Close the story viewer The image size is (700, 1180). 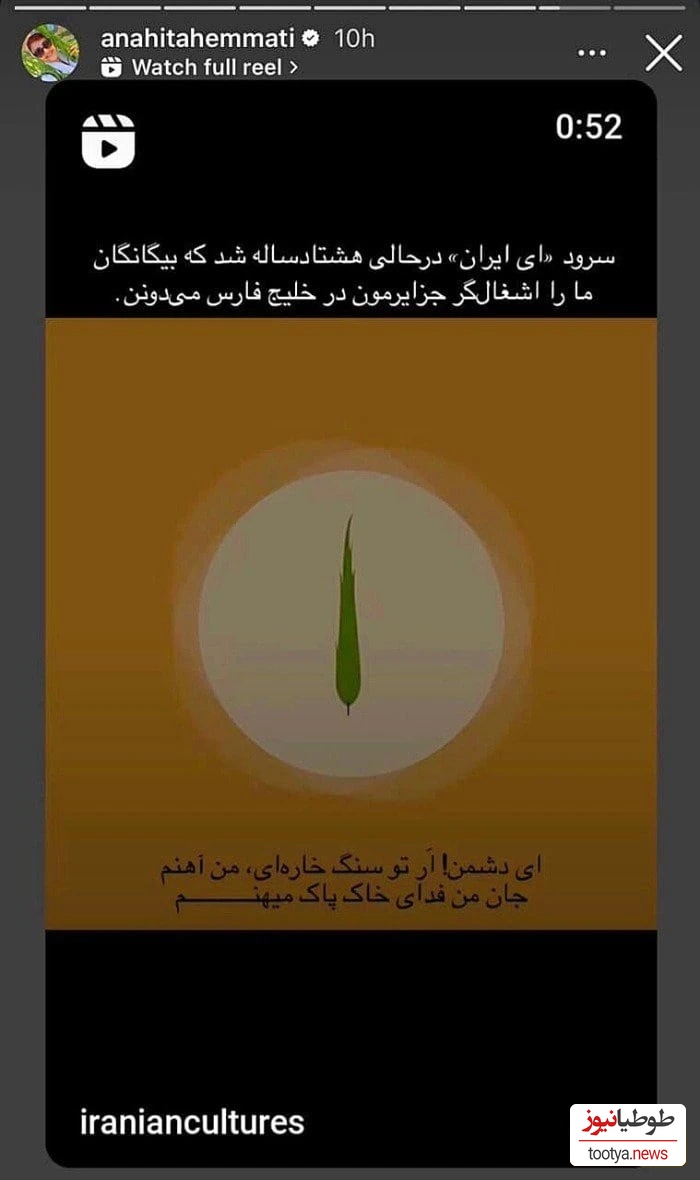point(664,52)
